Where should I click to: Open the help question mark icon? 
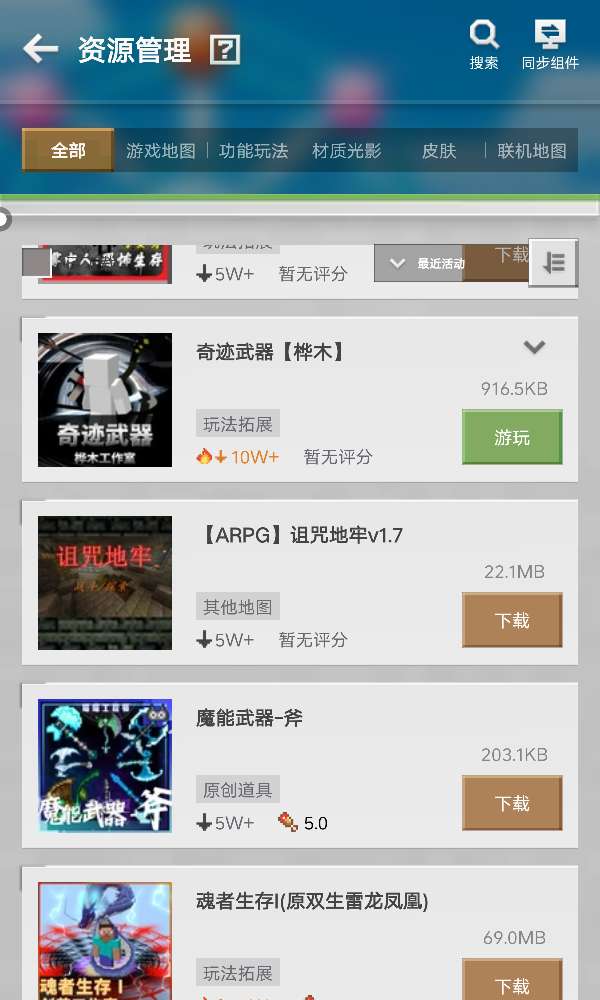pos(224,50)
